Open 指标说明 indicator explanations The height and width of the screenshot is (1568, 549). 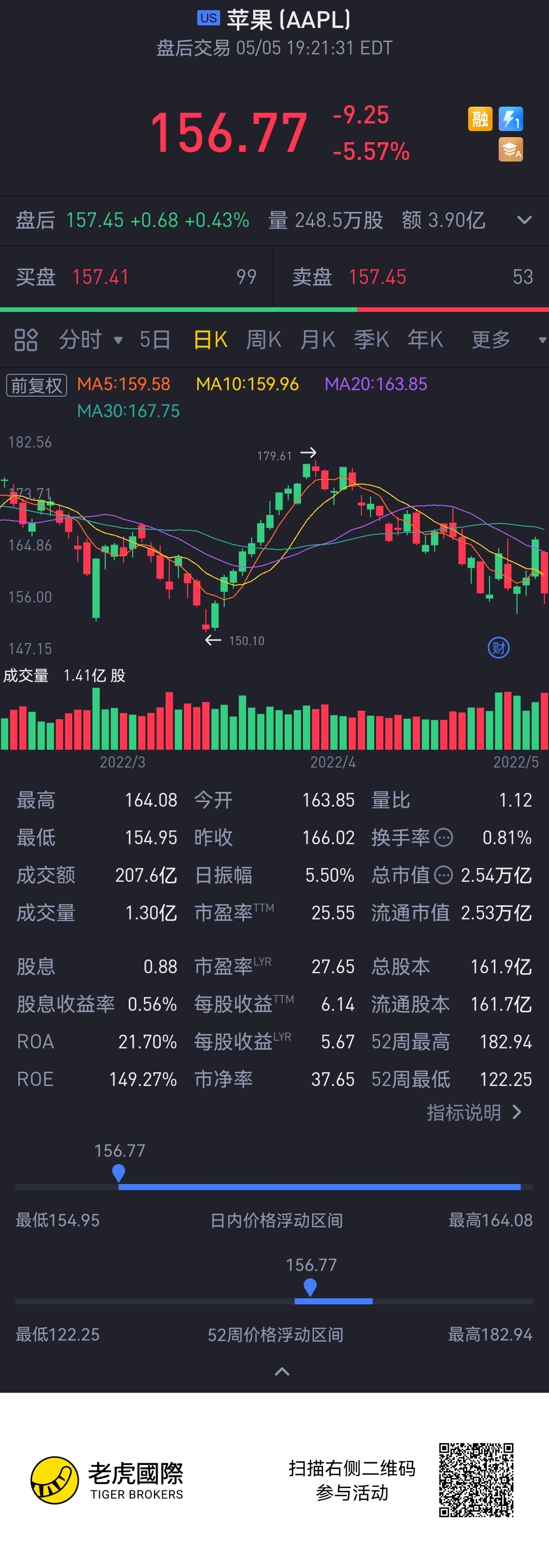point(474,1112)
